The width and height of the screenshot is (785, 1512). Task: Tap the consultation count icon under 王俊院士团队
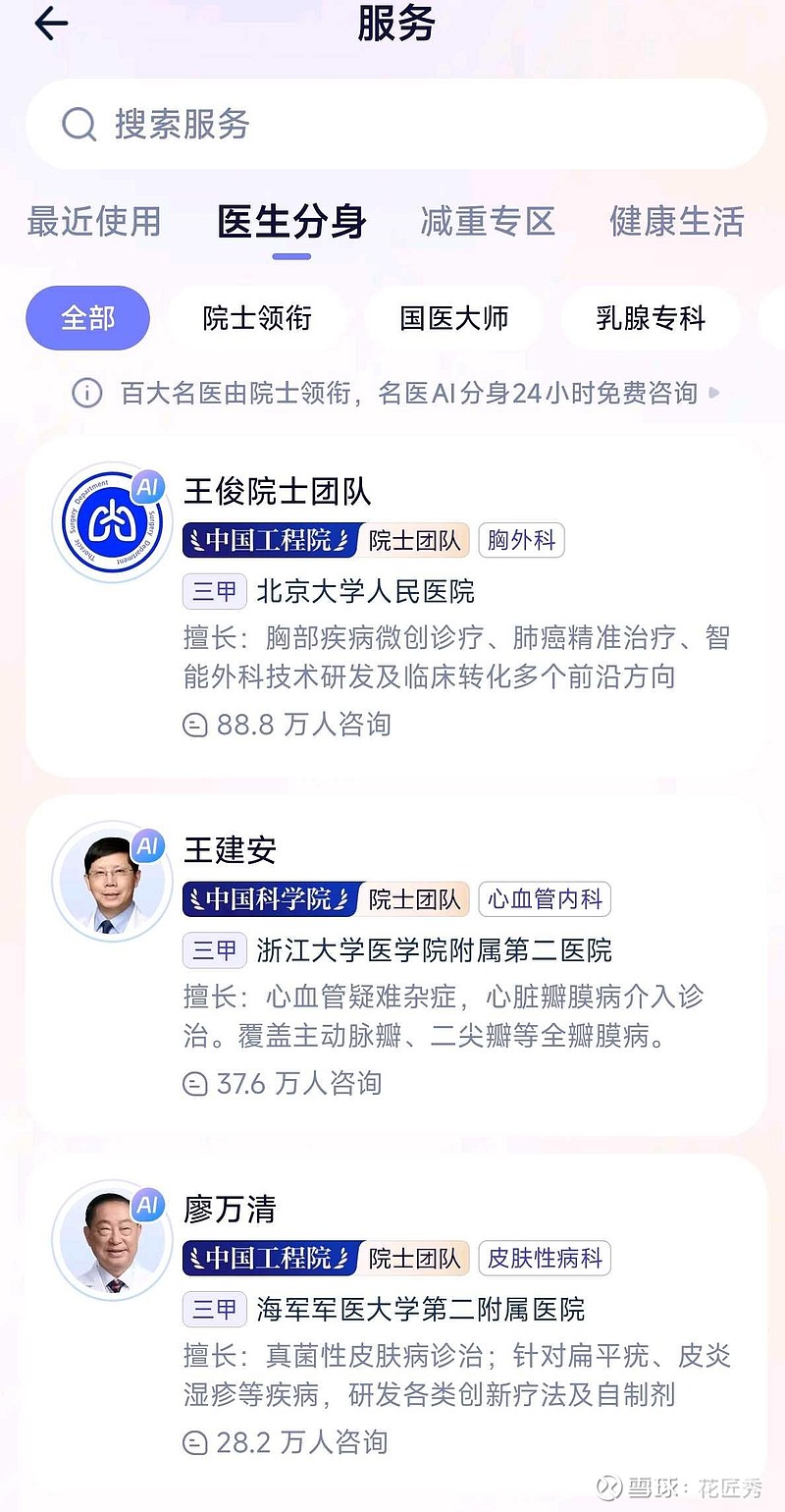pyautogui.click(x=196, y=726)
